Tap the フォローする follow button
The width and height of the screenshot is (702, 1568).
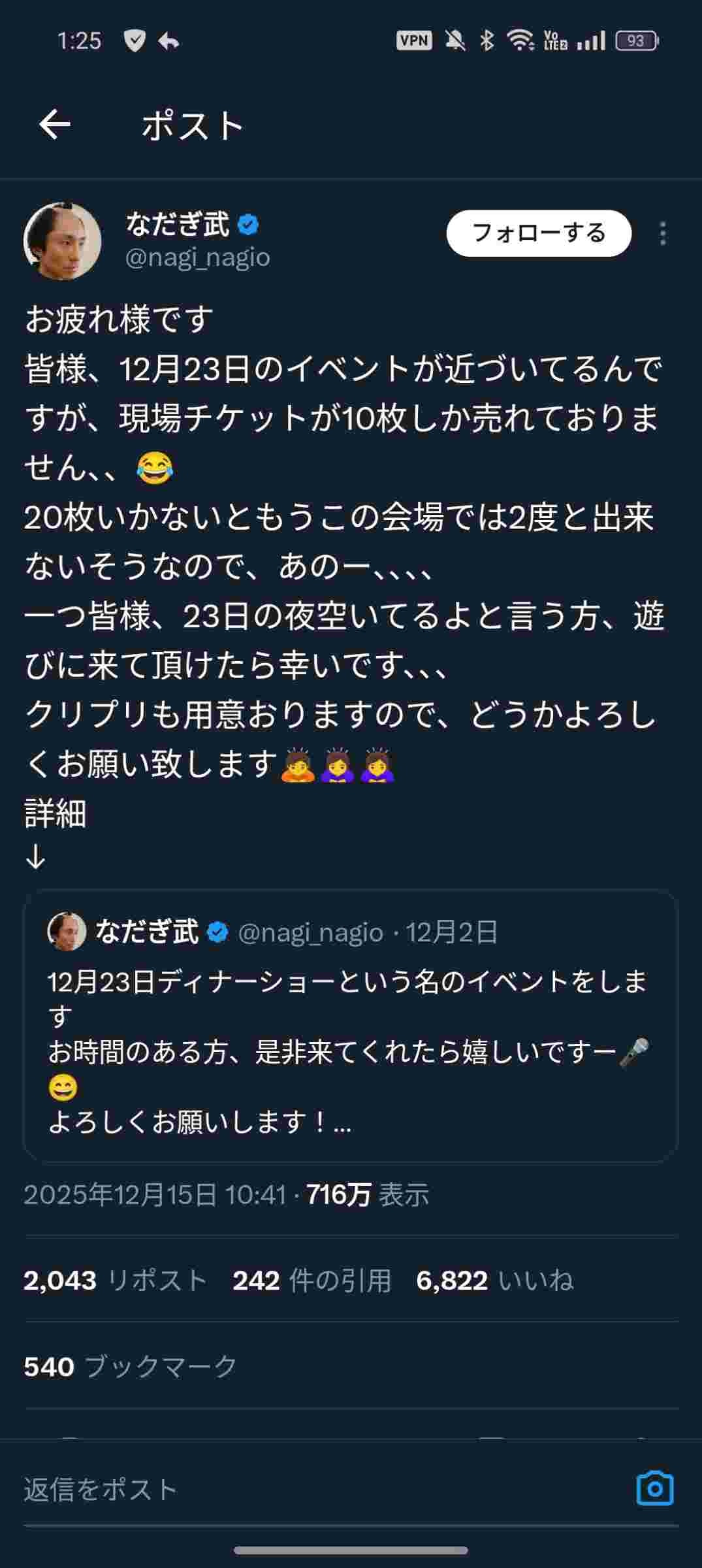539,233
